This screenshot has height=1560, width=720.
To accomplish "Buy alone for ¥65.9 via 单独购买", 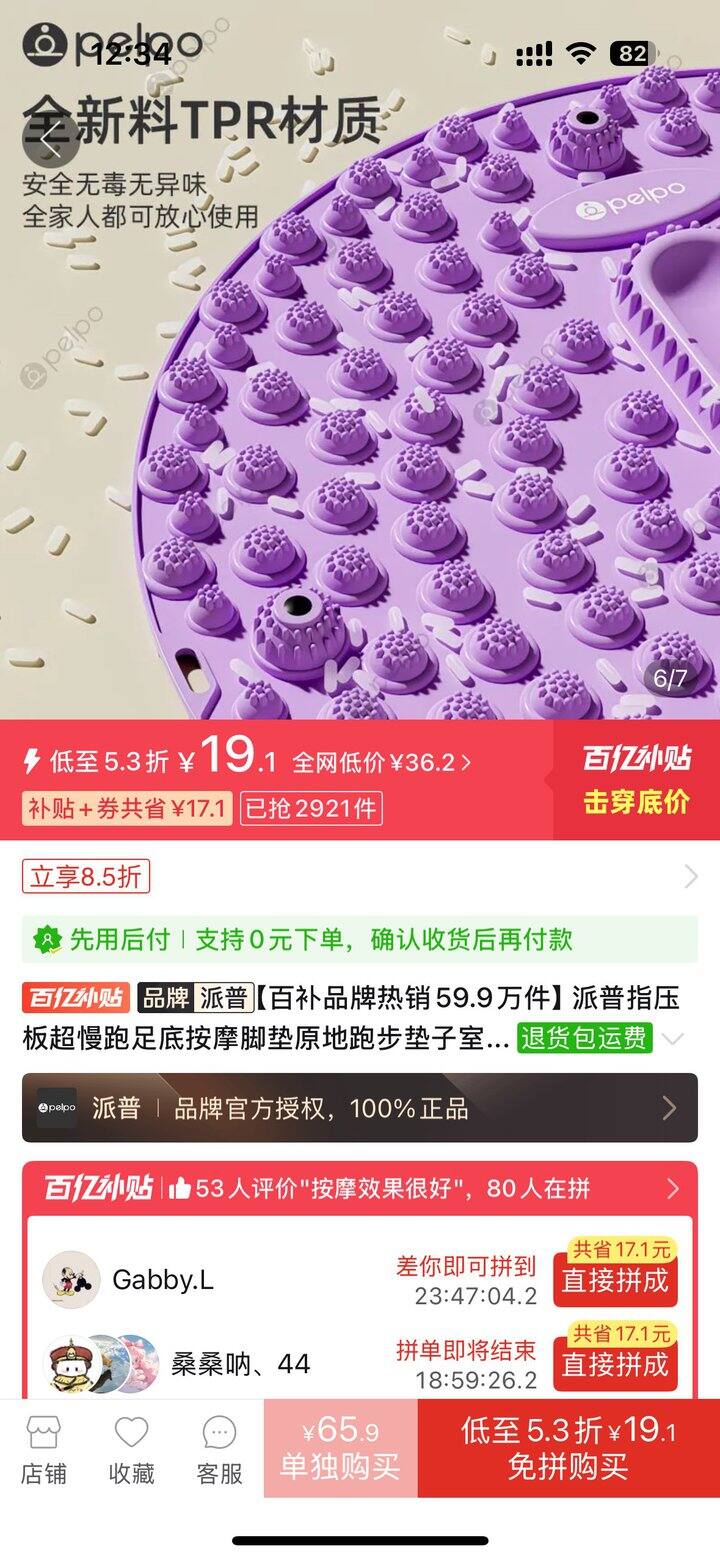I will pos(340,1448).
